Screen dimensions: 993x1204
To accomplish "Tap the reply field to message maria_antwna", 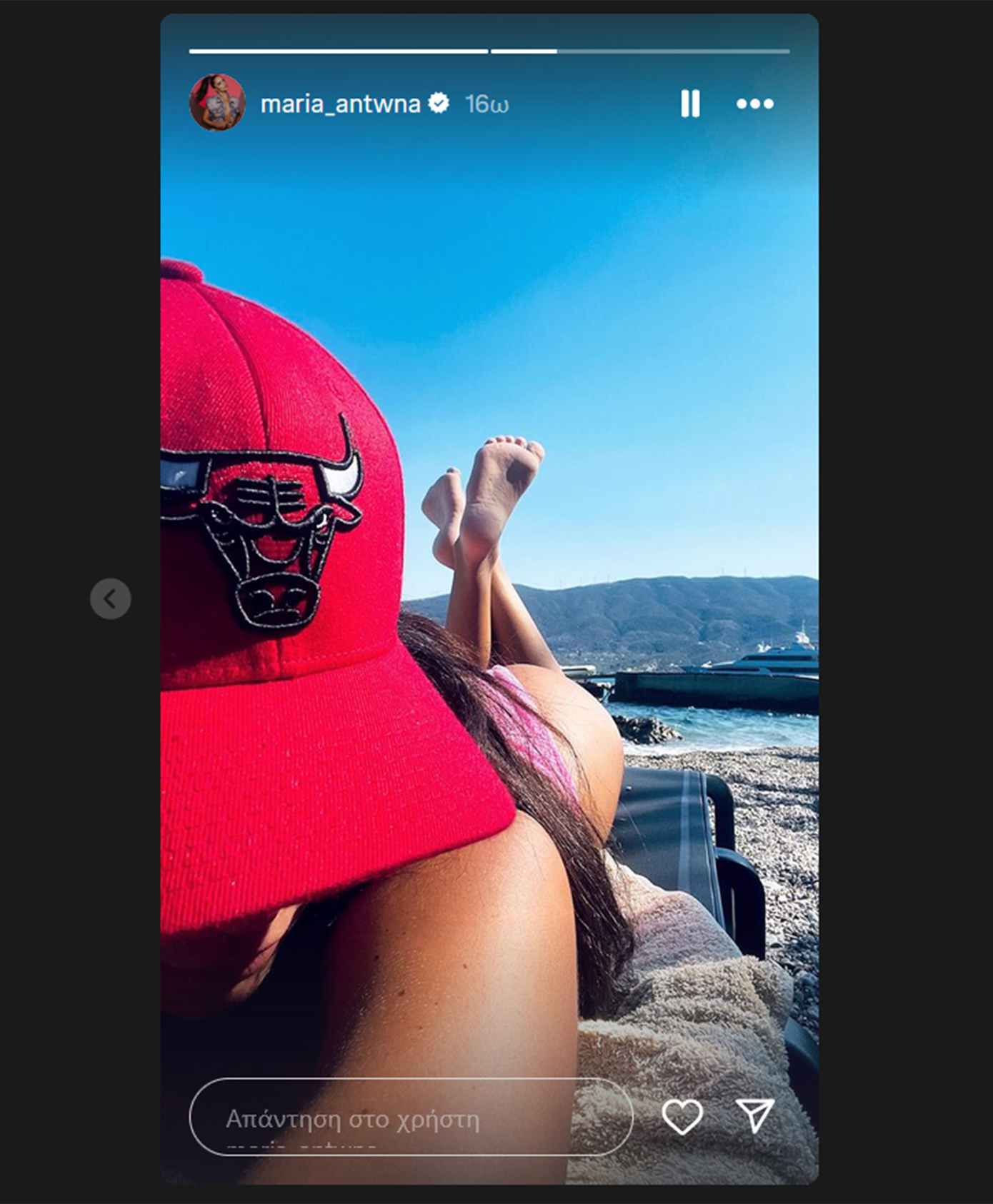I will tap(411, 1118).
